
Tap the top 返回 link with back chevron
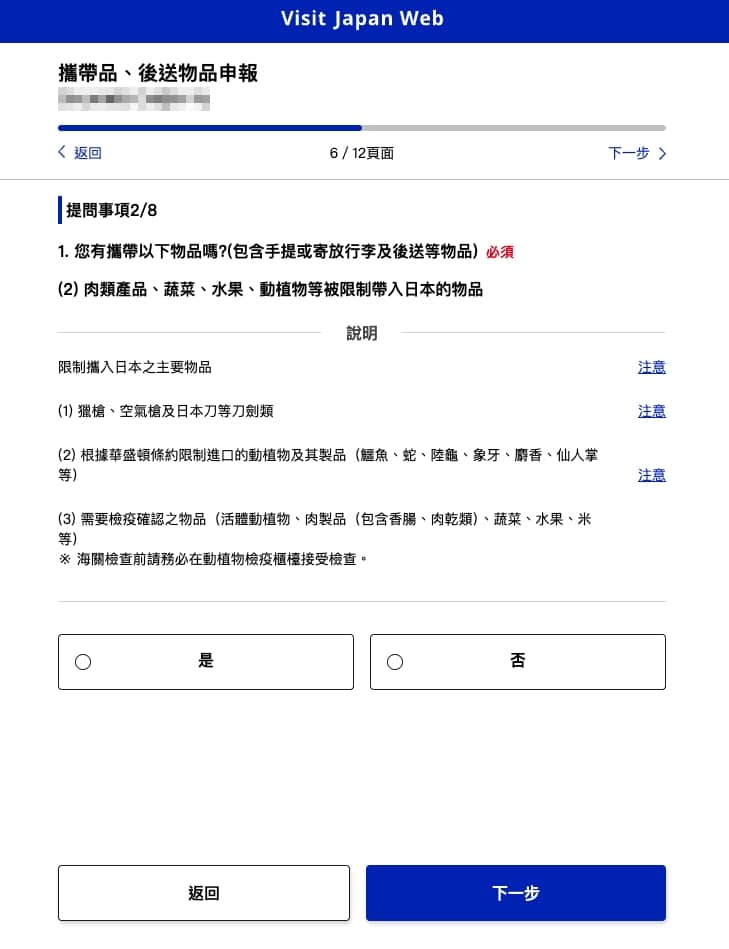coord(80,153)
